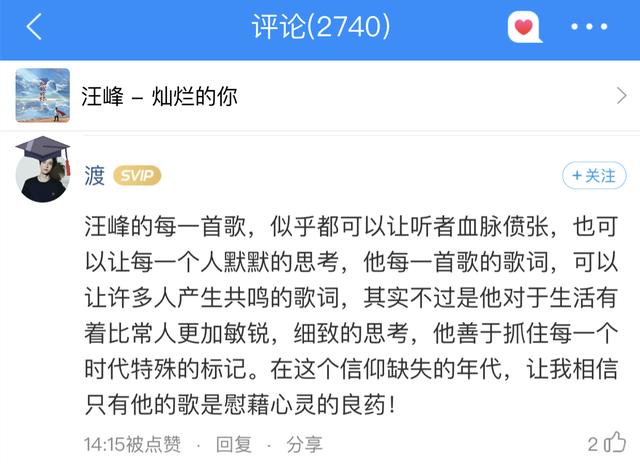Screen dimensions: 640x464
Task: Follow user 渡 with the +关注 button
Action: 594,175
